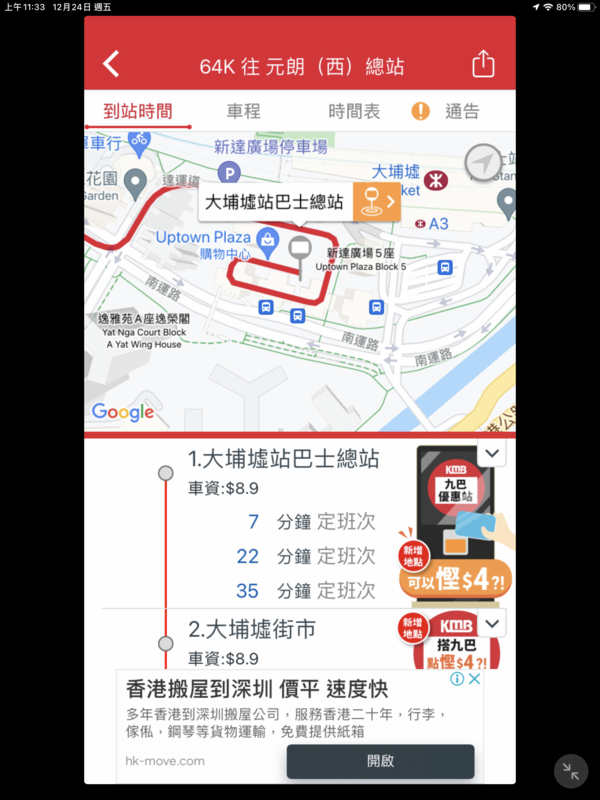The image size is (600, 800).
Task: Go back using the top-left arrow
Action: (111, 65)
